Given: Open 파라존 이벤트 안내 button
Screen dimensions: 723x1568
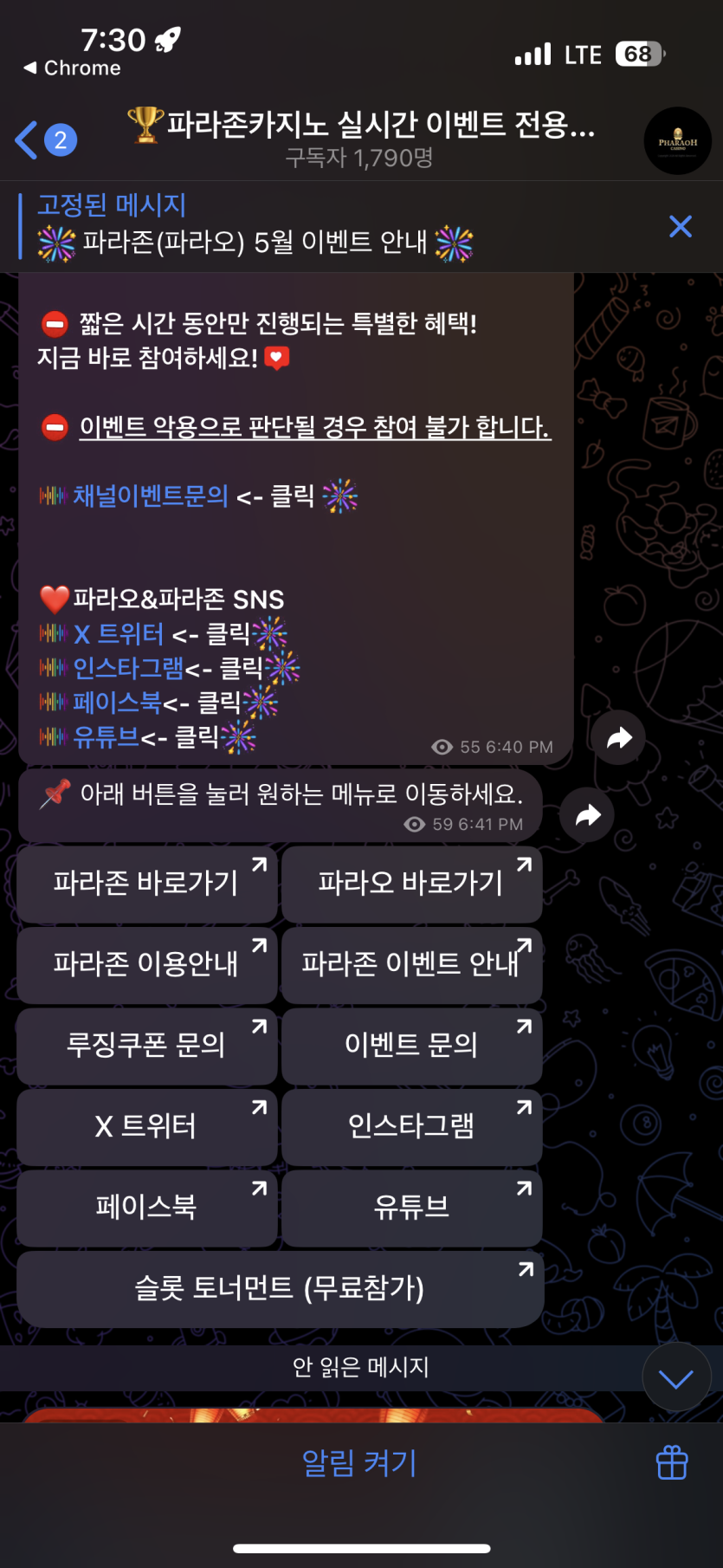Looking at the screenshot, I should [411, 963].
